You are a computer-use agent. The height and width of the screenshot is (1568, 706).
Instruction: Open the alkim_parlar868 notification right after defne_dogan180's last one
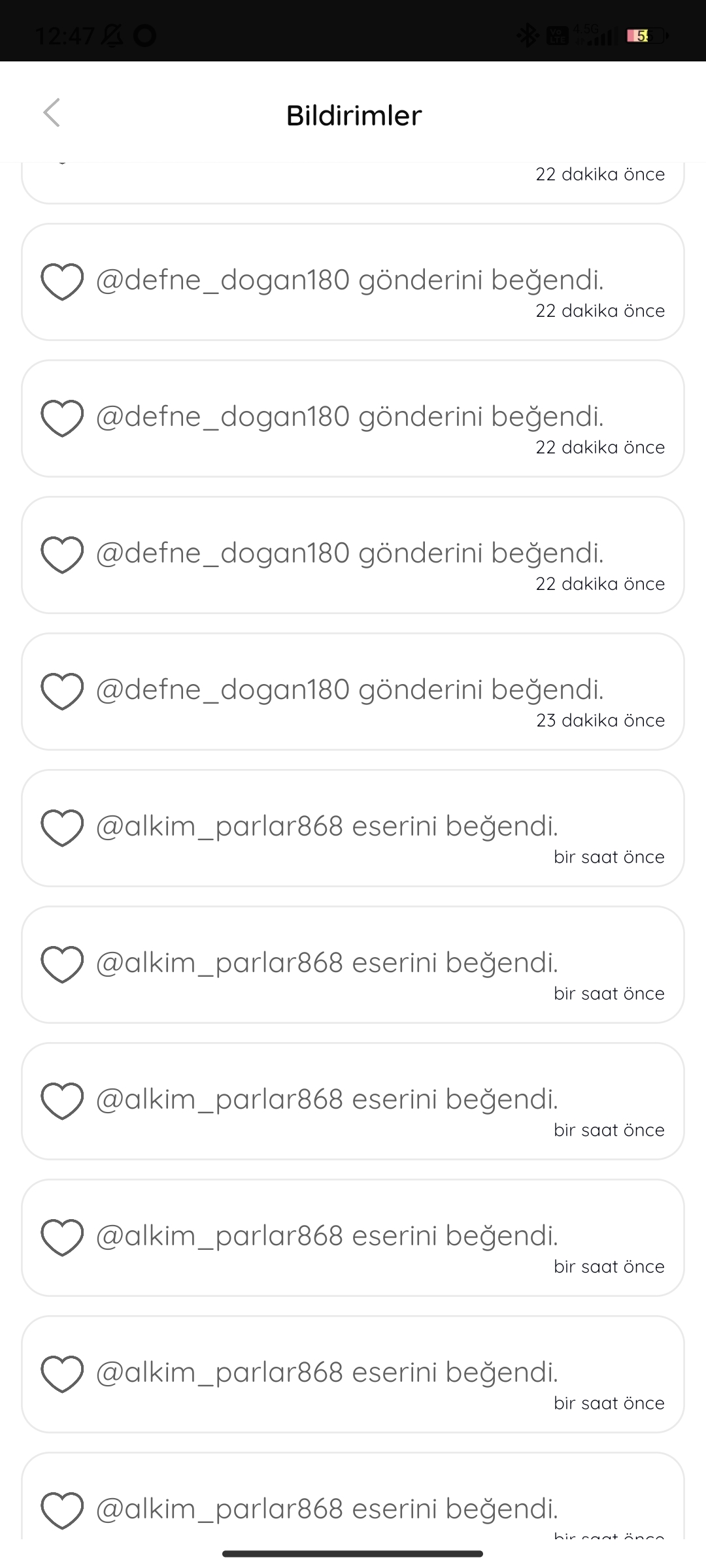coord(353,828)
